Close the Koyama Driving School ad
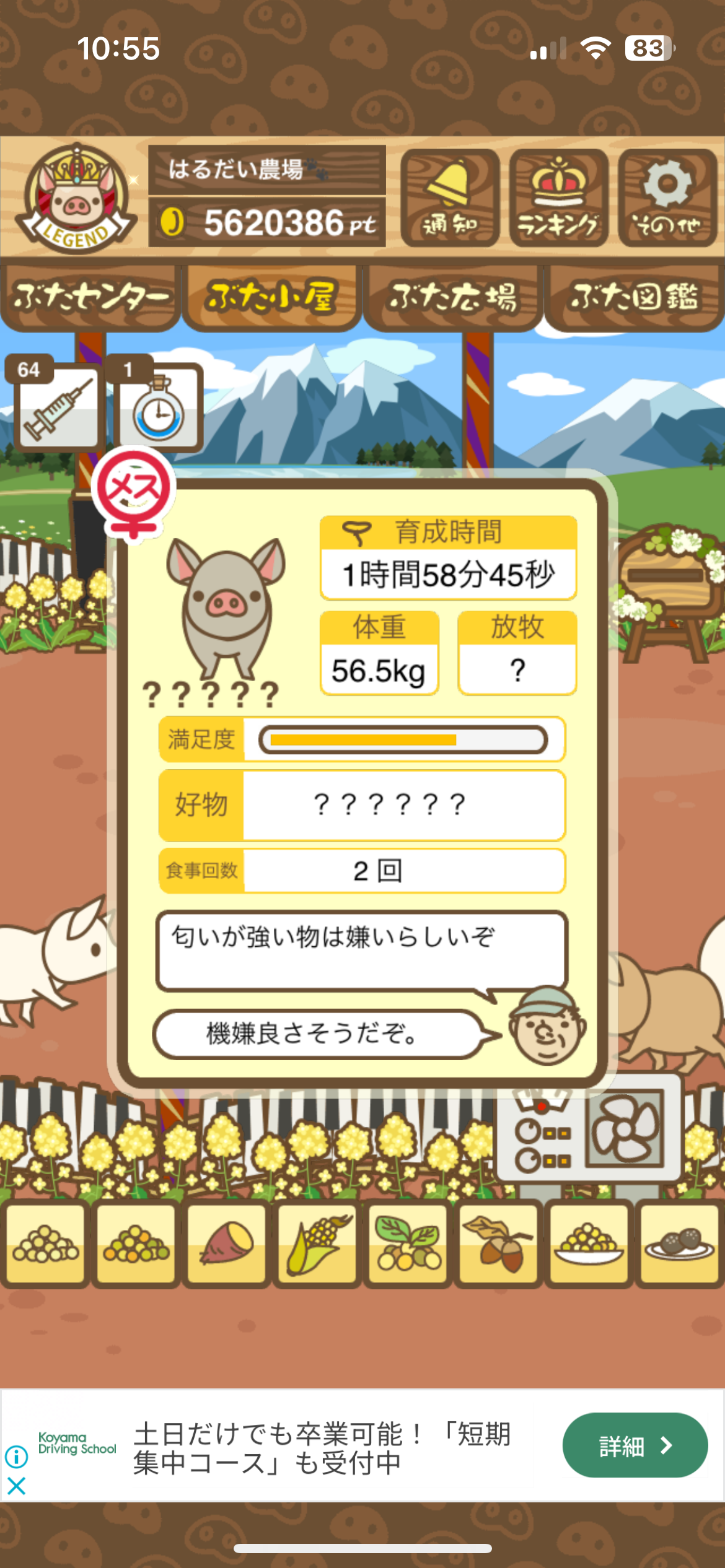 16,1486
